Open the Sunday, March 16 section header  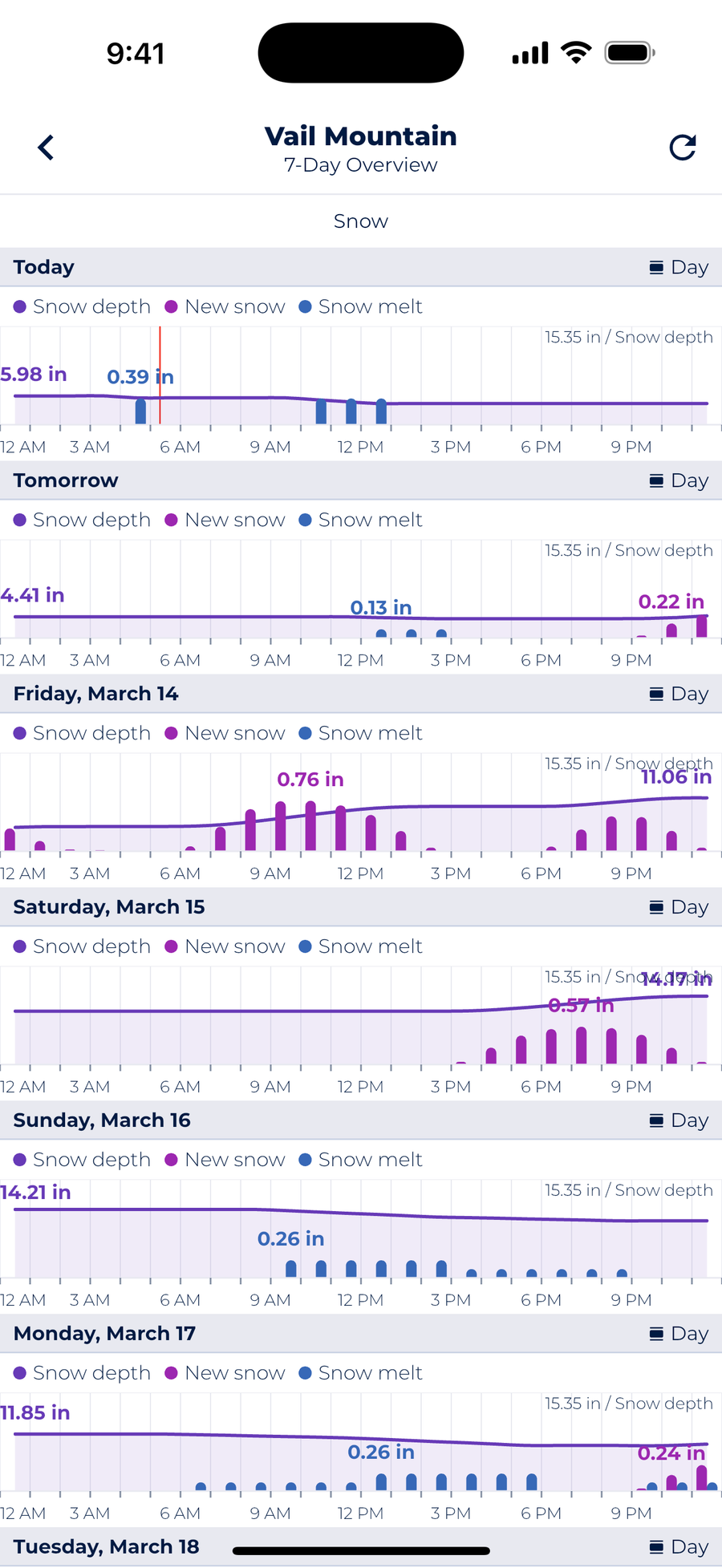click(x=102, y=1120)
